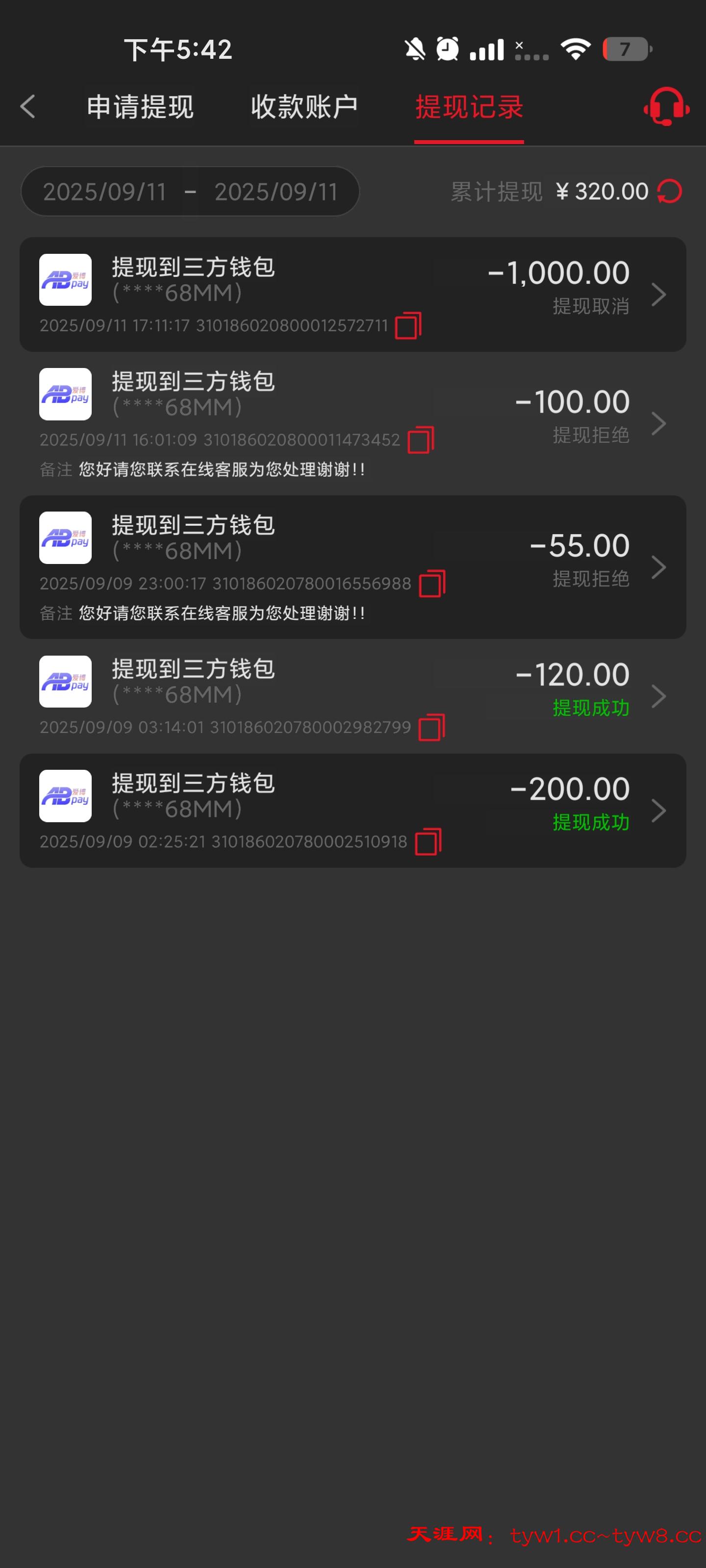The image size is (706, 1568).
Task: Copy order number ending in 16556988
Action: point(432,584)
